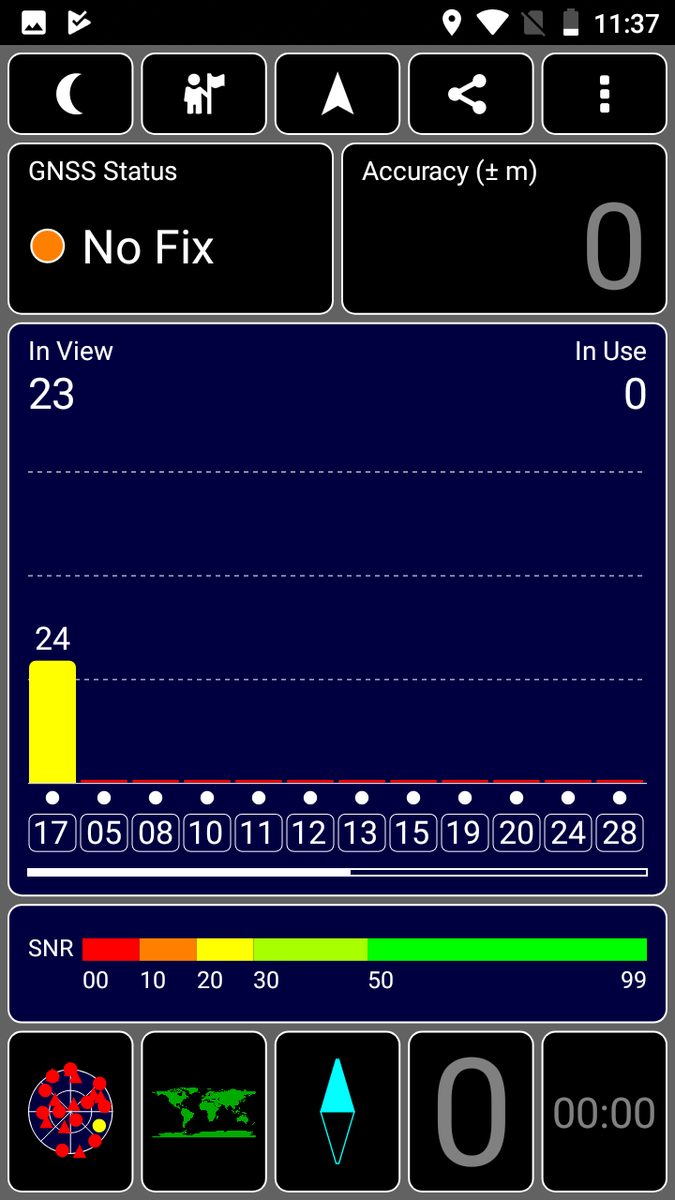This screenshot has height=1200, width=675.
Task: Share the GPS location data
Action: [x=471, y=94]
